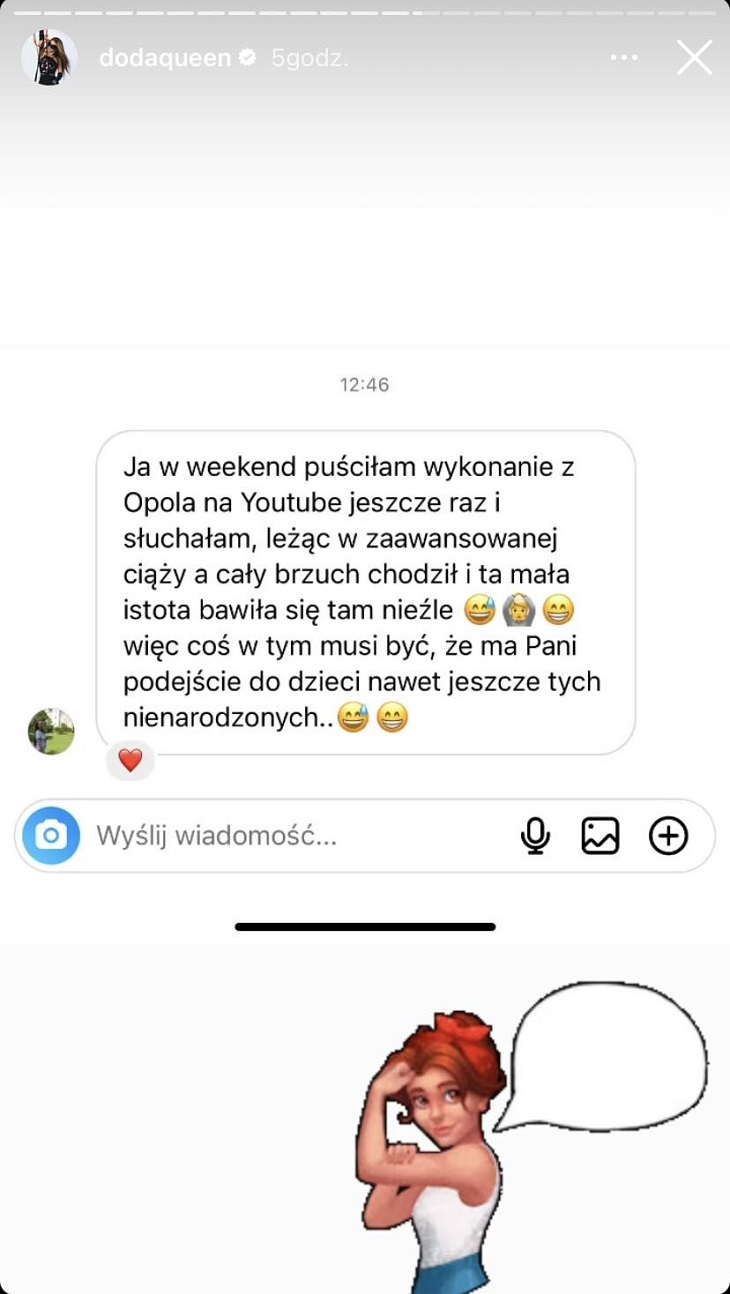This screenshot has width=730, height=1294.
Task: Click the plus icon for more message options
Action: (667, 835)
